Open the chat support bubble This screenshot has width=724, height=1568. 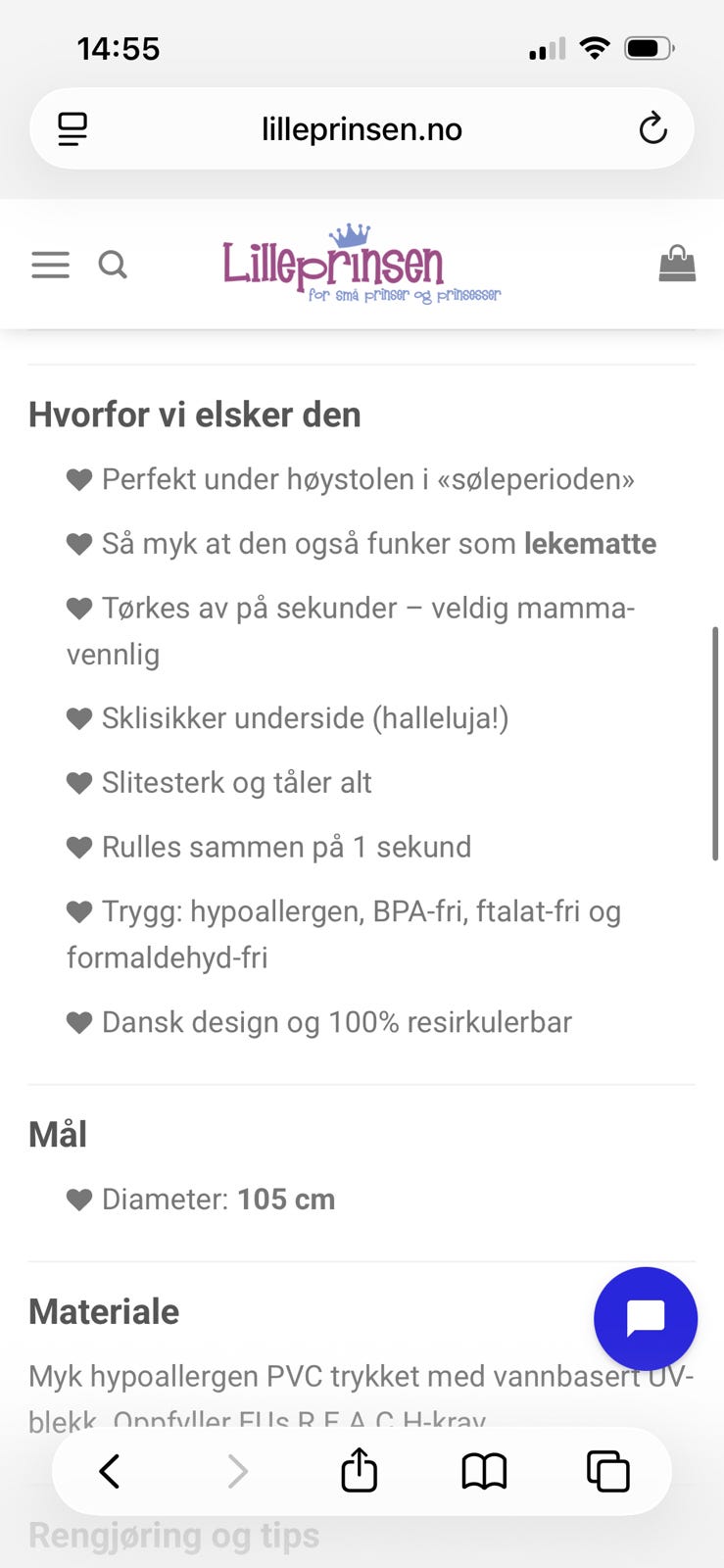tap(645, 1318)
